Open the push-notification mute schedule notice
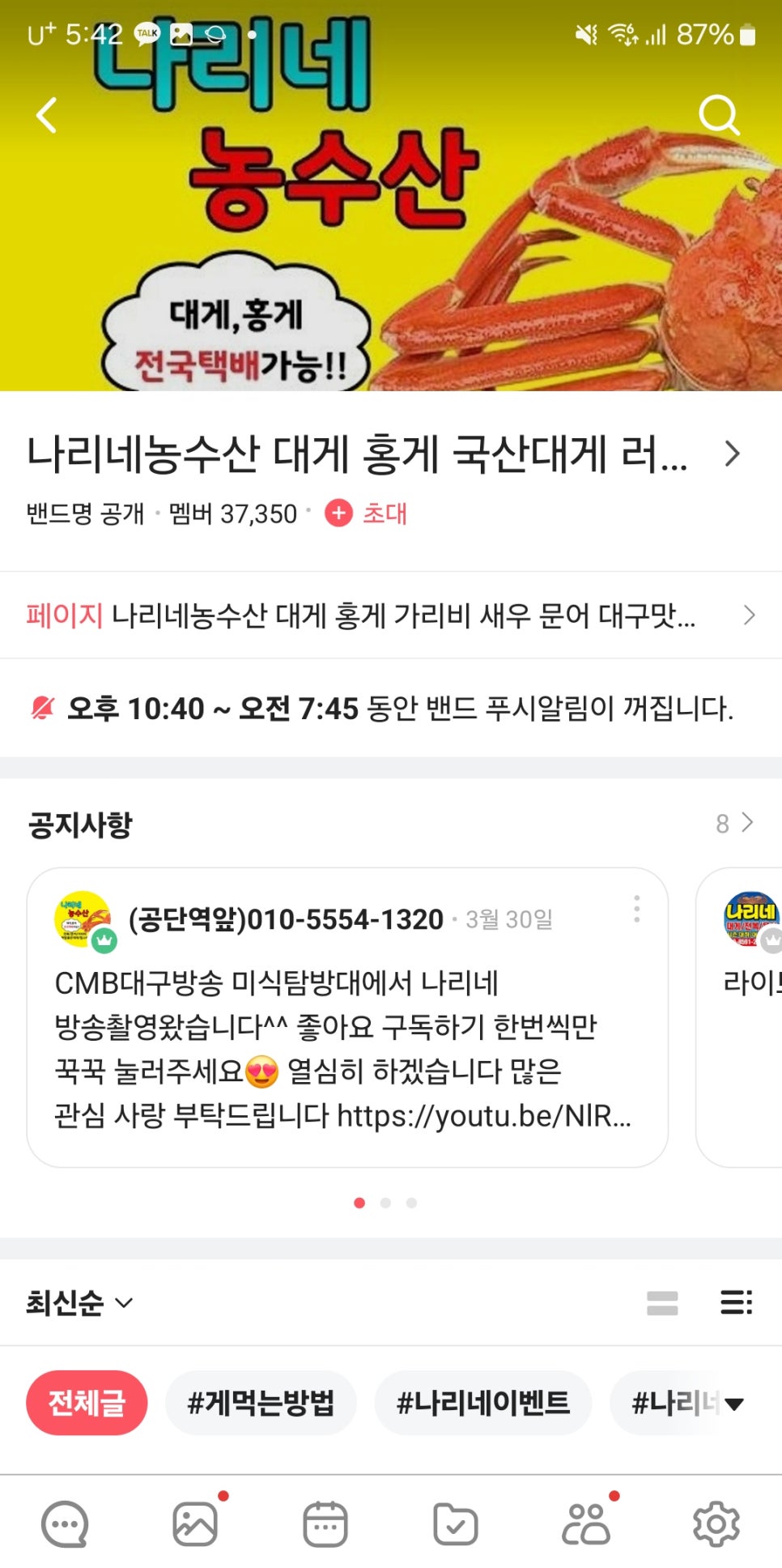The width and height of the screenshot is (782, 1568). pos(391,709)
